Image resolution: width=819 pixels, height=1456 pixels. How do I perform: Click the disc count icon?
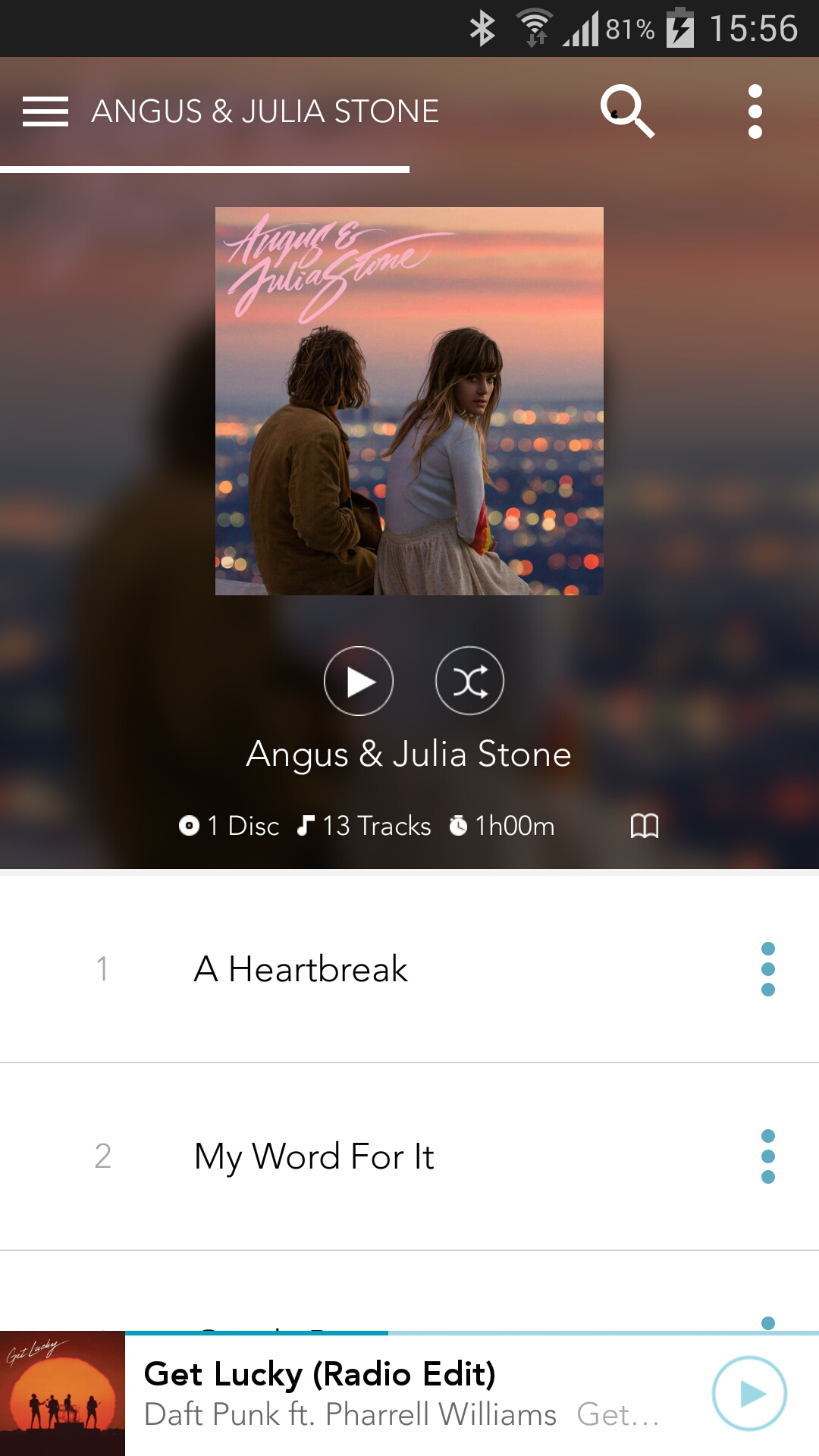190,826
